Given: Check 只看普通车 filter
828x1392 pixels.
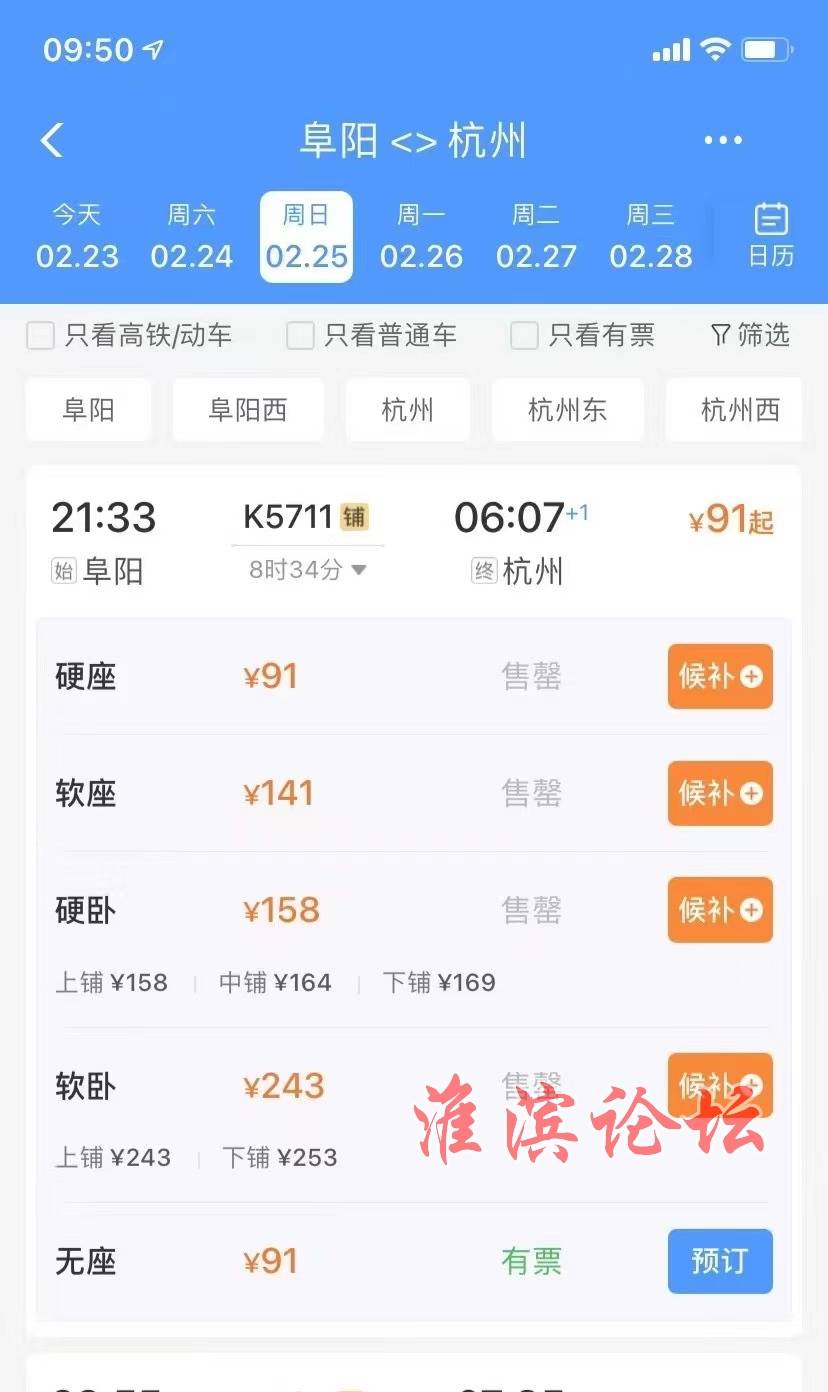Looking at the screenshot, I should click(x=301, y=336).
